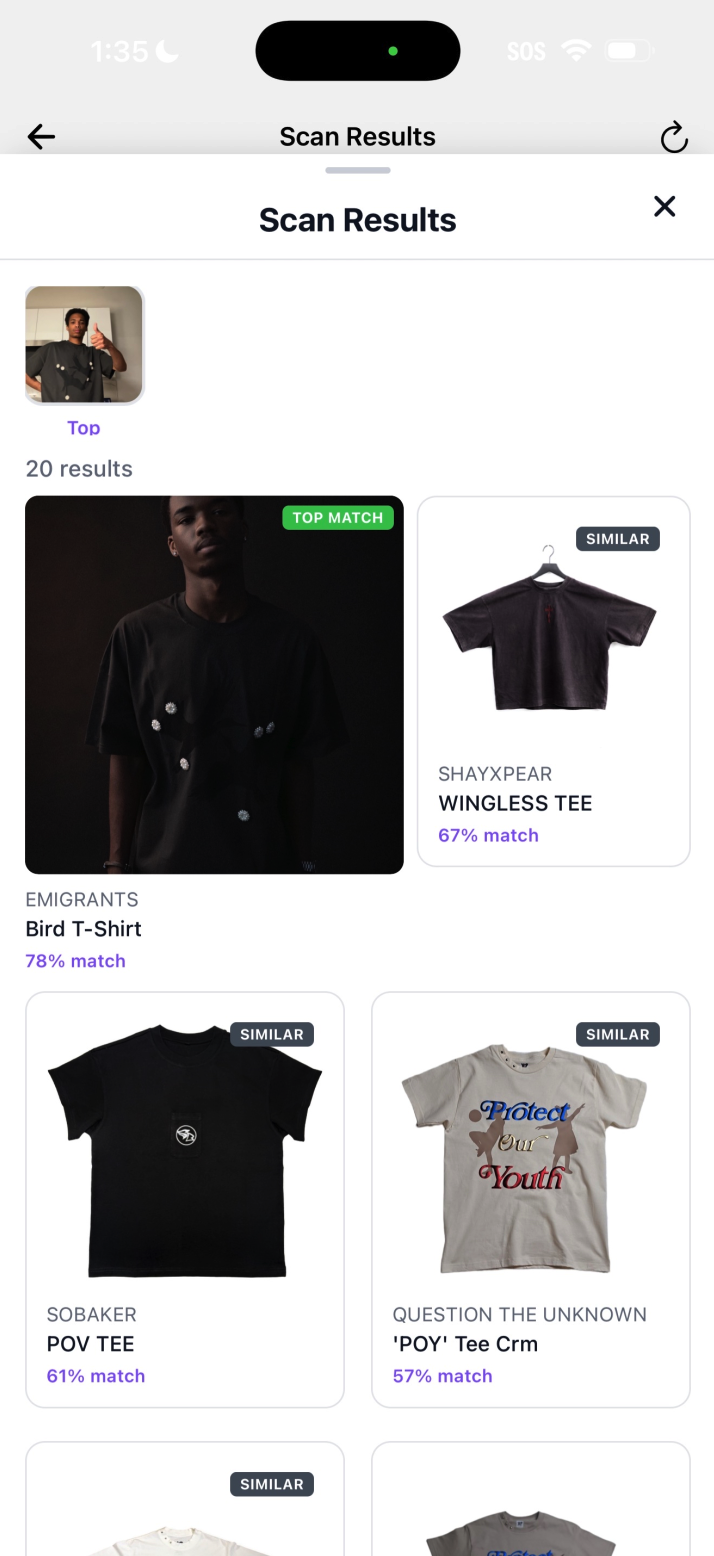Select the scanned Top item thumbnail
The height and width of the screenshot is (1556, 714).
[x=84, y=345]
